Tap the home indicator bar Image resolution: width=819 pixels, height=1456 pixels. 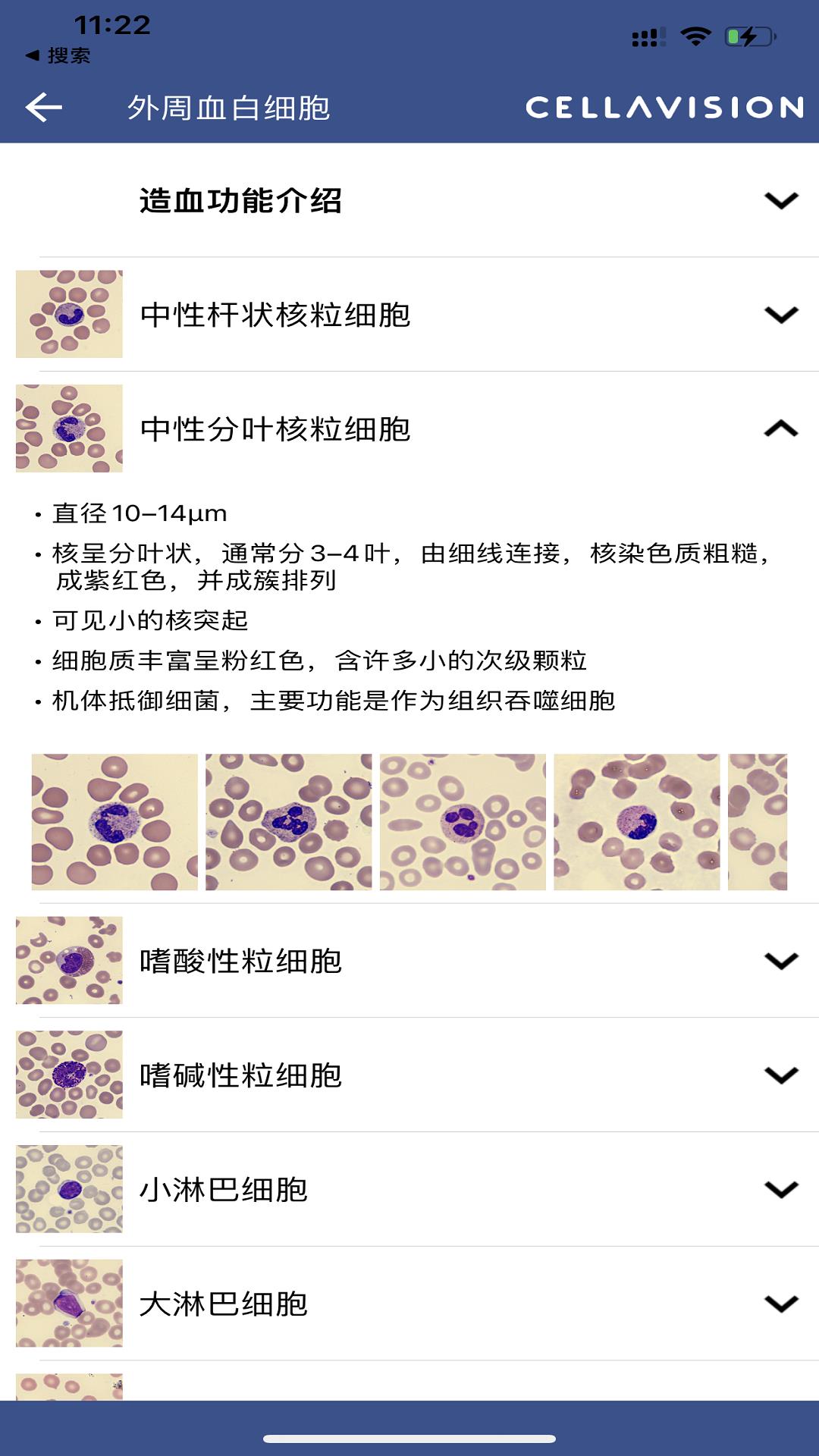(x=409, y=1438)
